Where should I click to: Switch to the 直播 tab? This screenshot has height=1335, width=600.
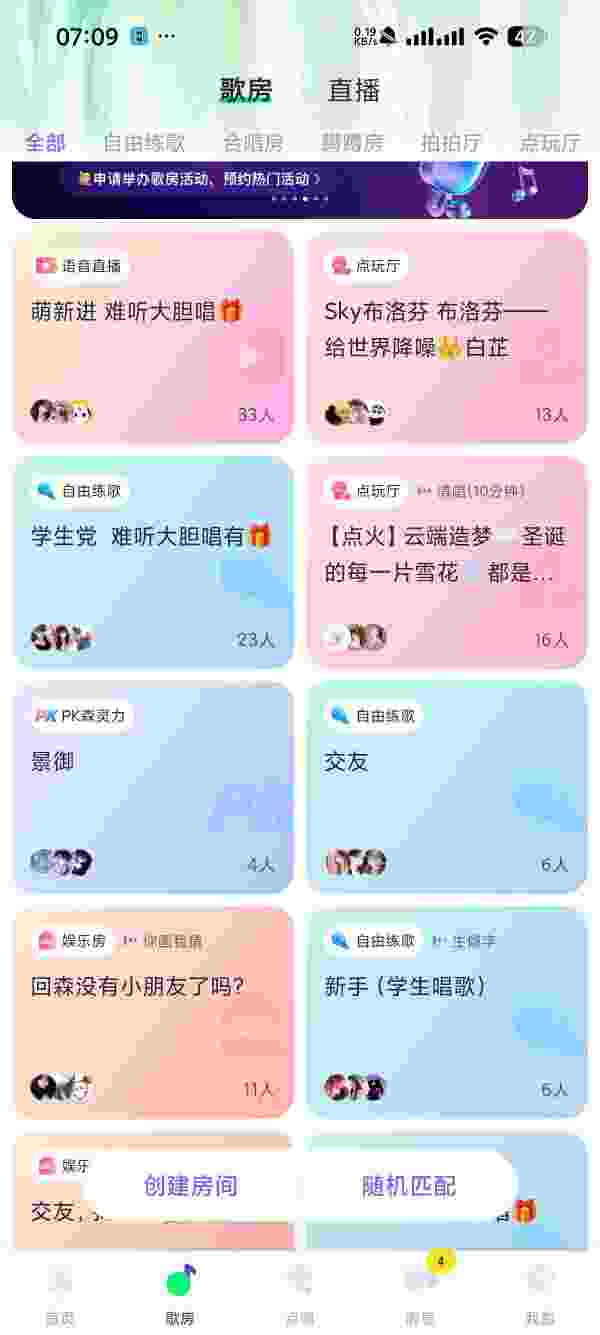click(x=354, y=91)
